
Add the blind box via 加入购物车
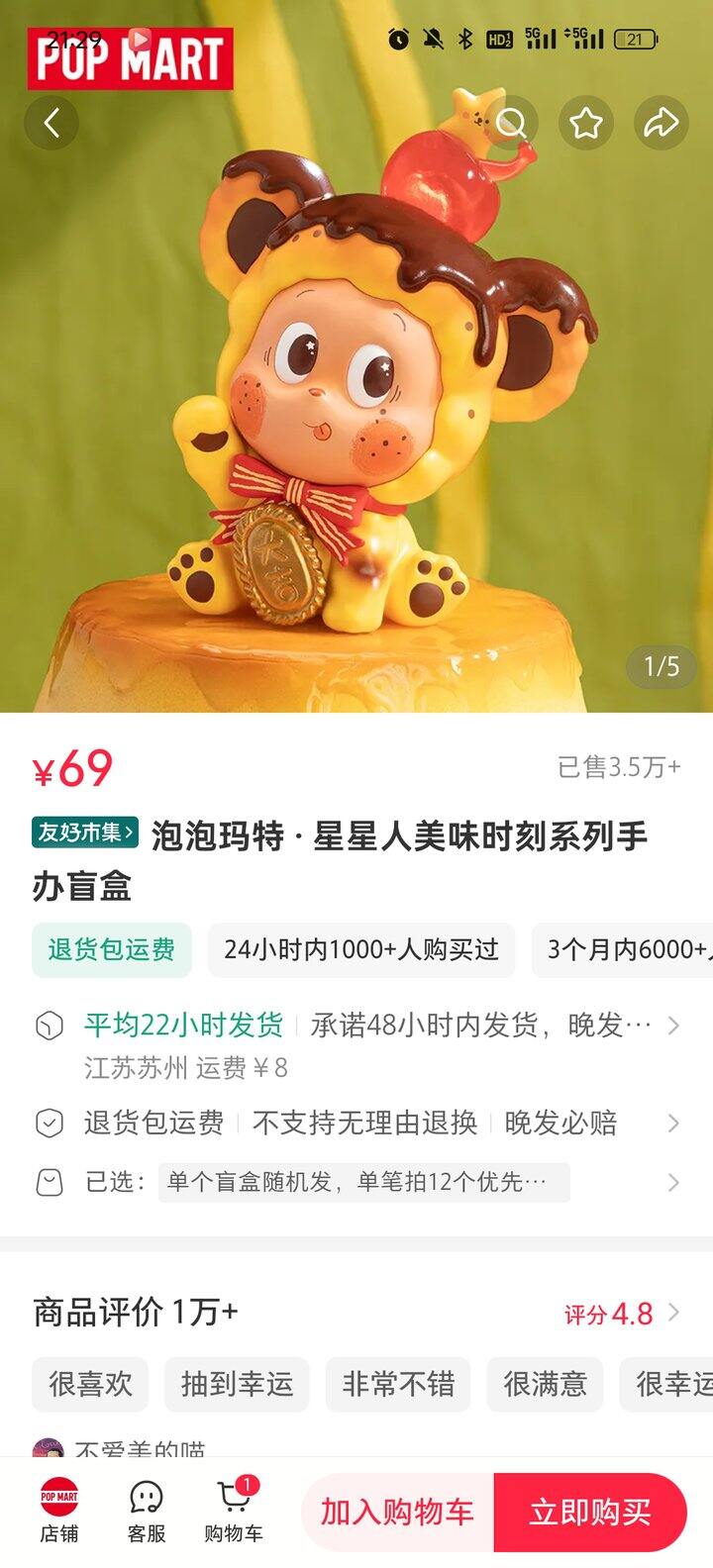click(397, 1512)
